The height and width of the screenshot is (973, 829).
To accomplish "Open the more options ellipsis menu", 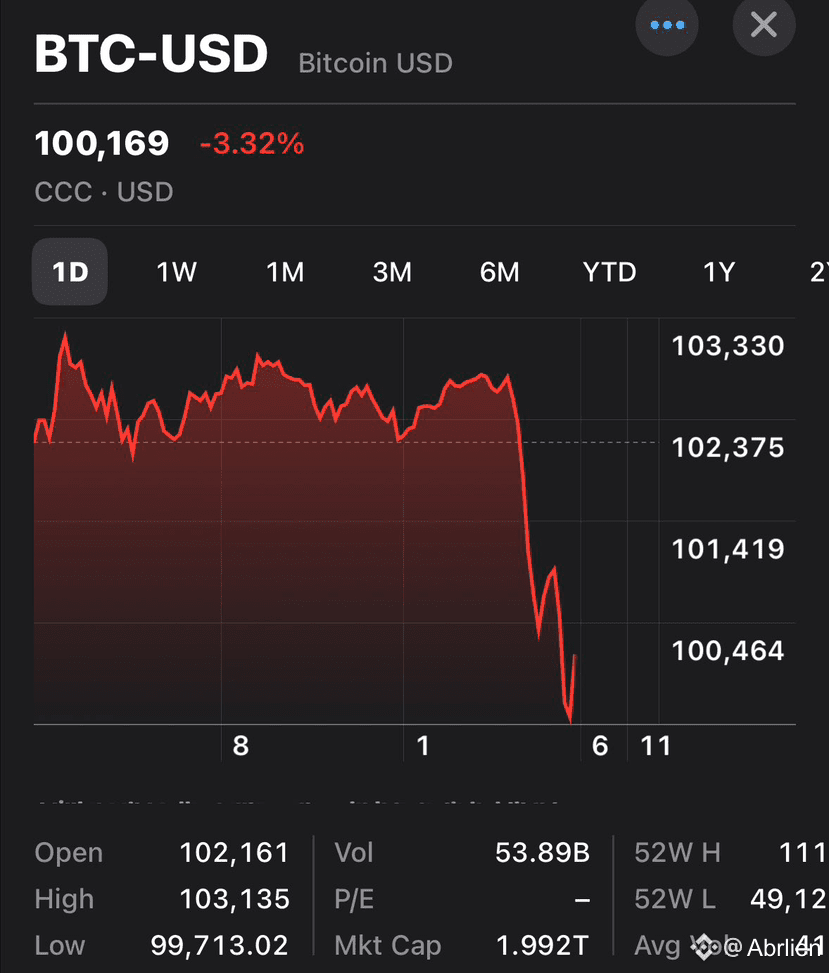I will (x=666, y=27).
